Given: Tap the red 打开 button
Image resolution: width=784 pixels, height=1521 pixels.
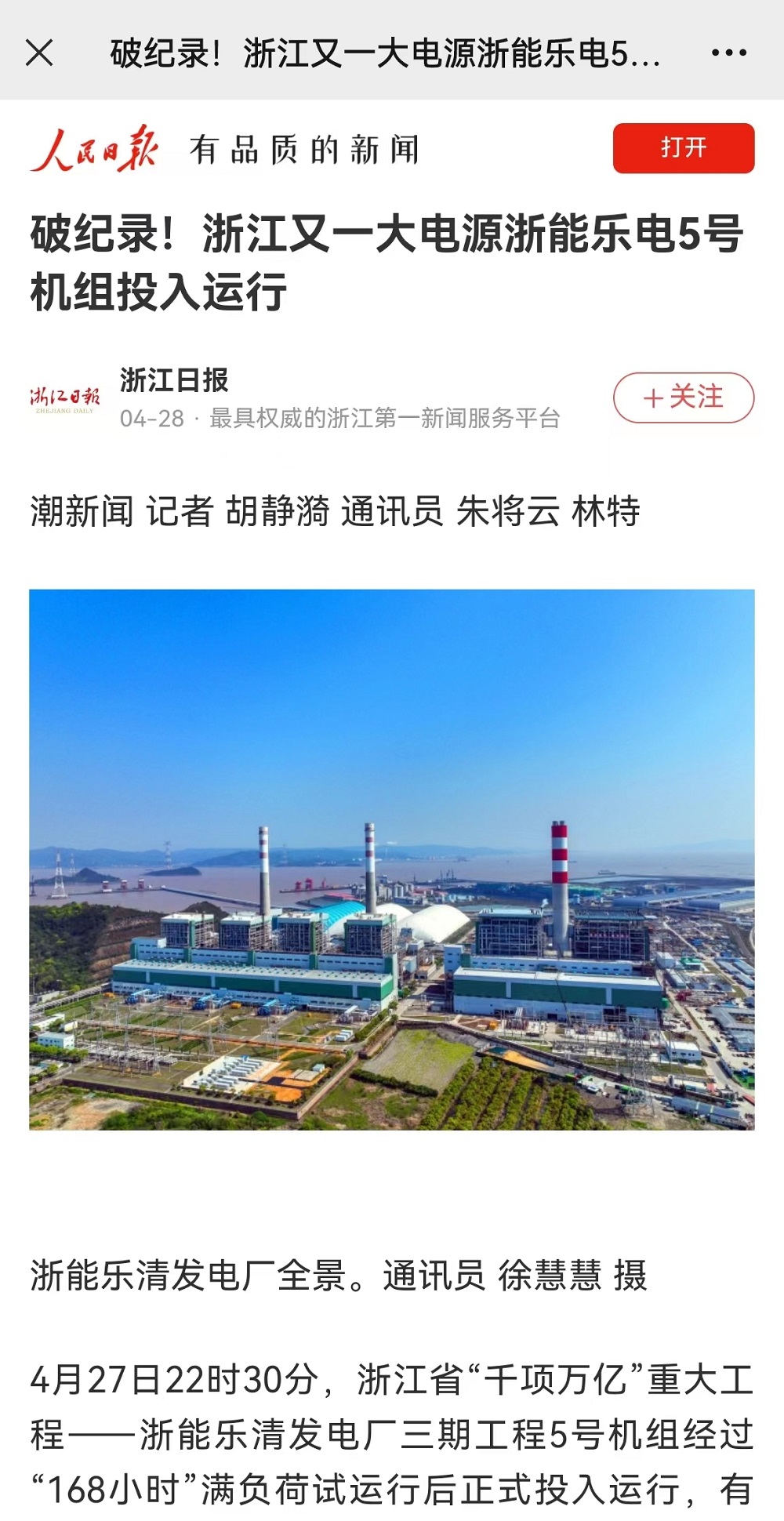Looking at the screenshot, I should (683, 148).
